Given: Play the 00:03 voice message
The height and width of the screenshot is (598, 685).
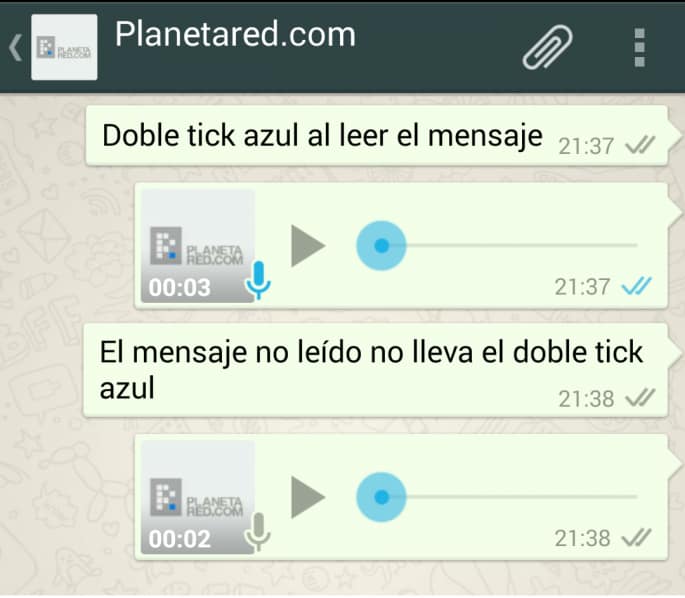Looking at the screenshot, I should [308, 245].
